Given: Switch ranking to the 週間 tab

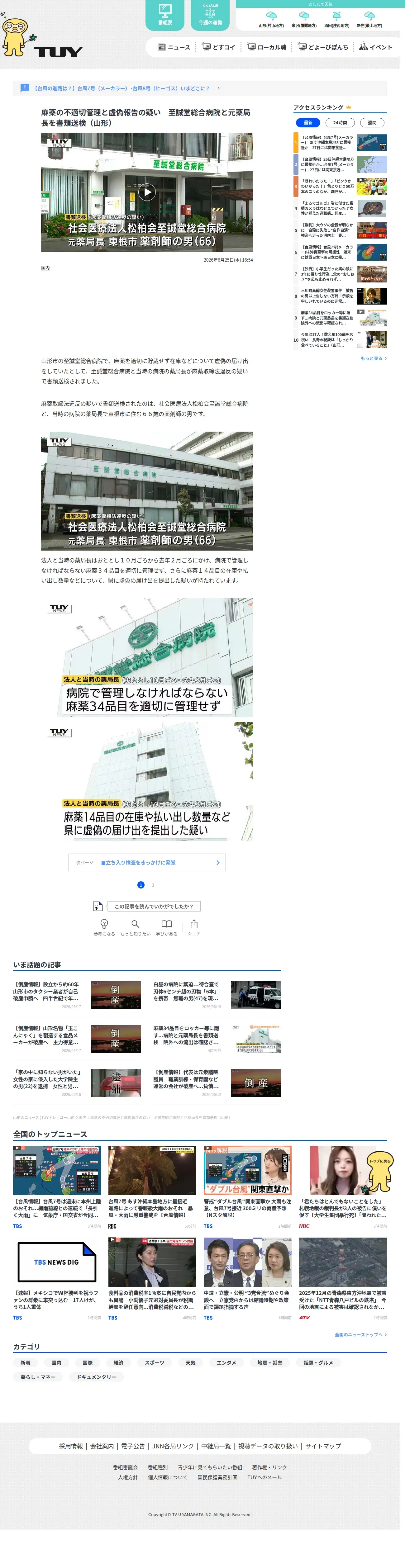Looking at the screenshot, I should coord(371,122).
